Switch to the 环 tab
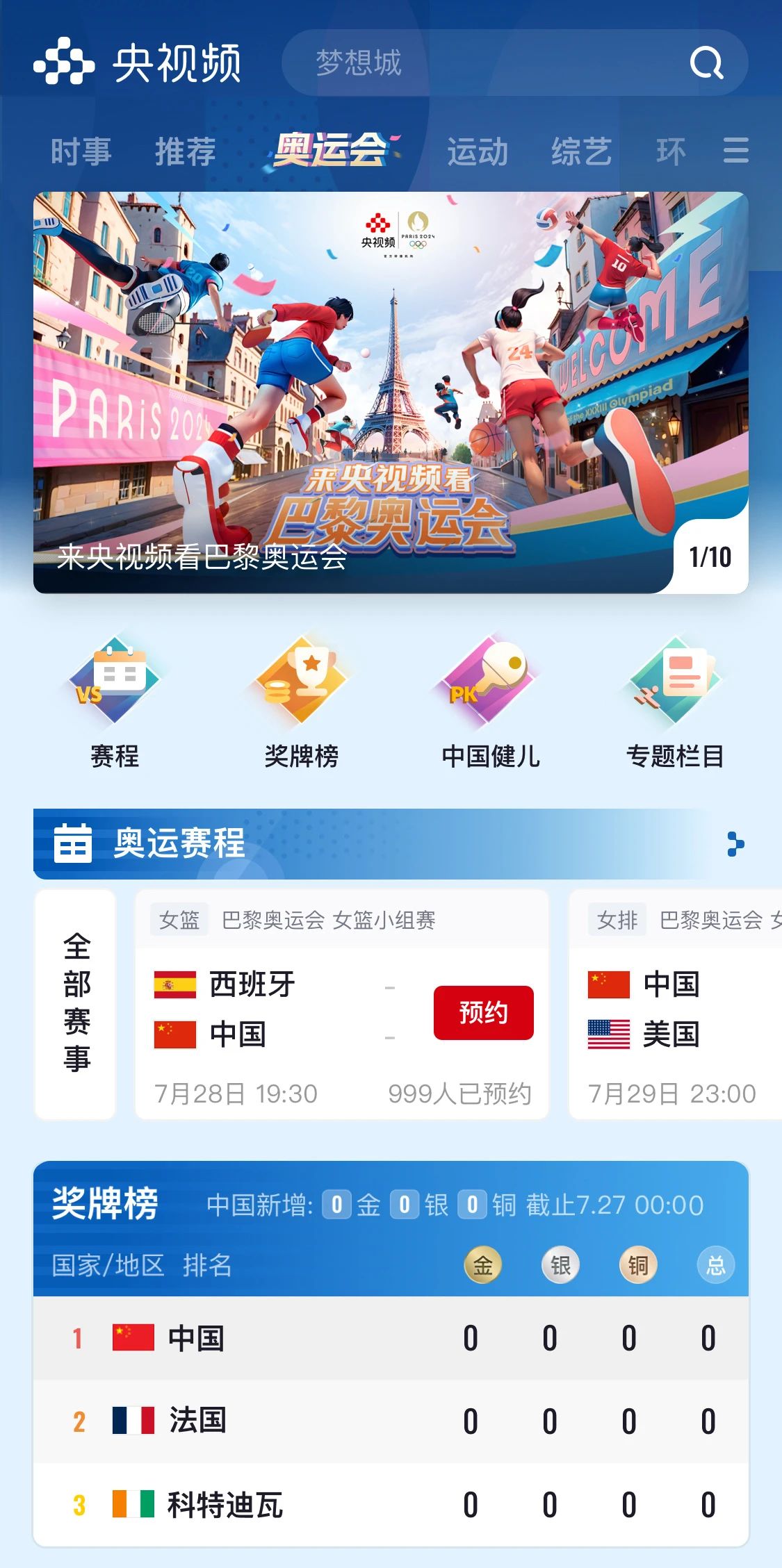Image resolution: width=782 pixels, height=1568 pixels. pyautogui.click(x=671, y=151)
